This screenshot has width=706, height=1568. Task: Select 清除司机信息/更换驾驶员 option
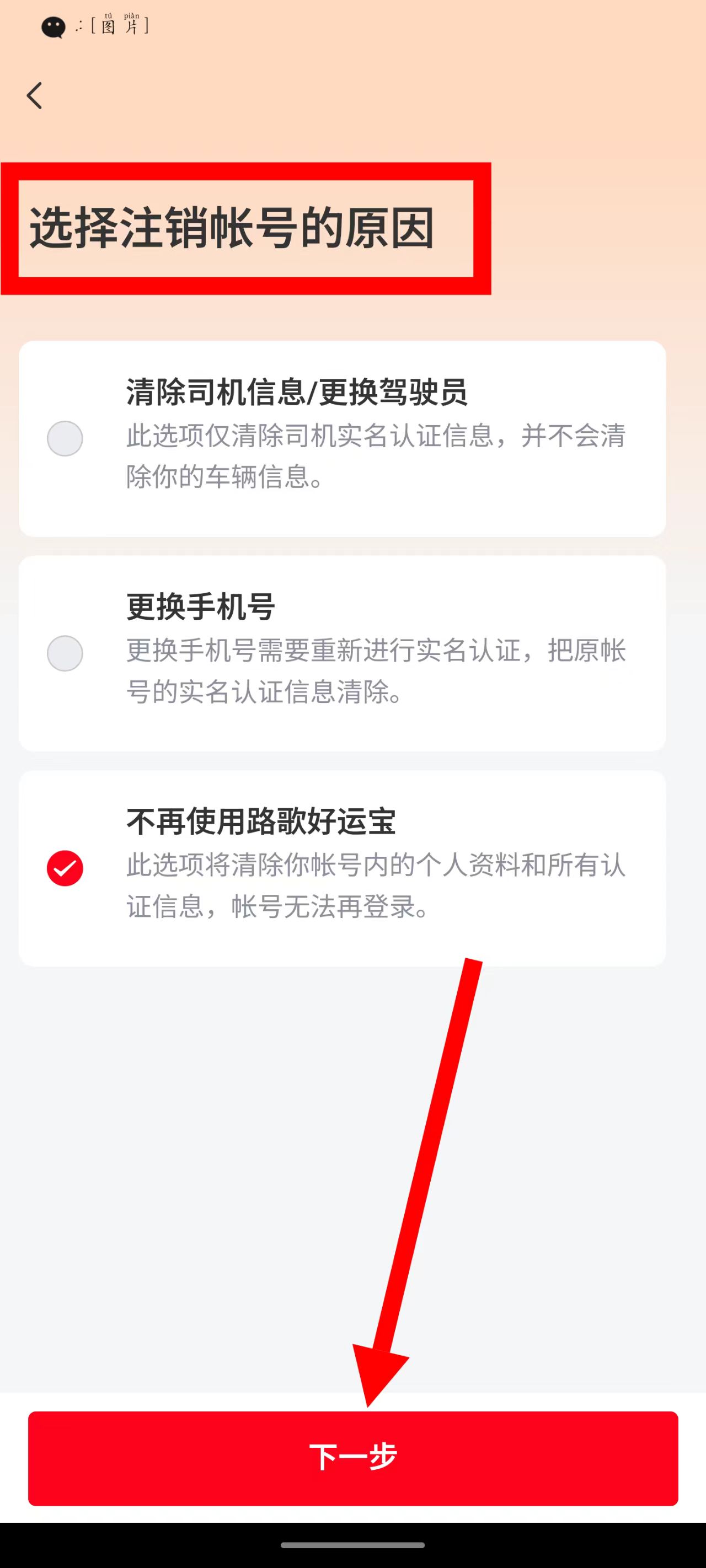pyautogui.click(x=65, y=438)
